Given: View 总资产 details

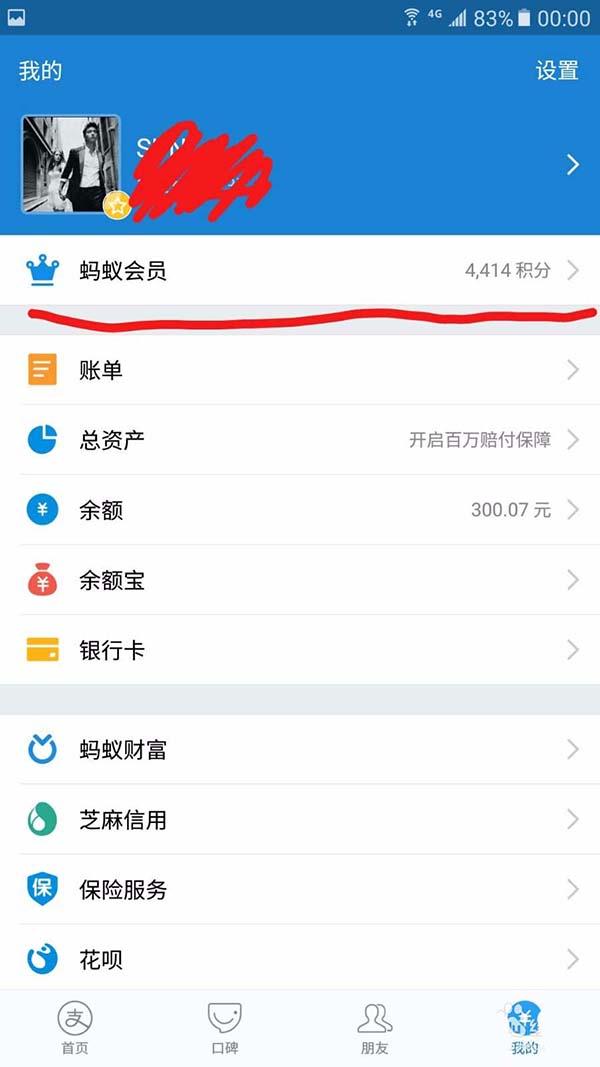Looking at the screenshot, I should point(300,440).
